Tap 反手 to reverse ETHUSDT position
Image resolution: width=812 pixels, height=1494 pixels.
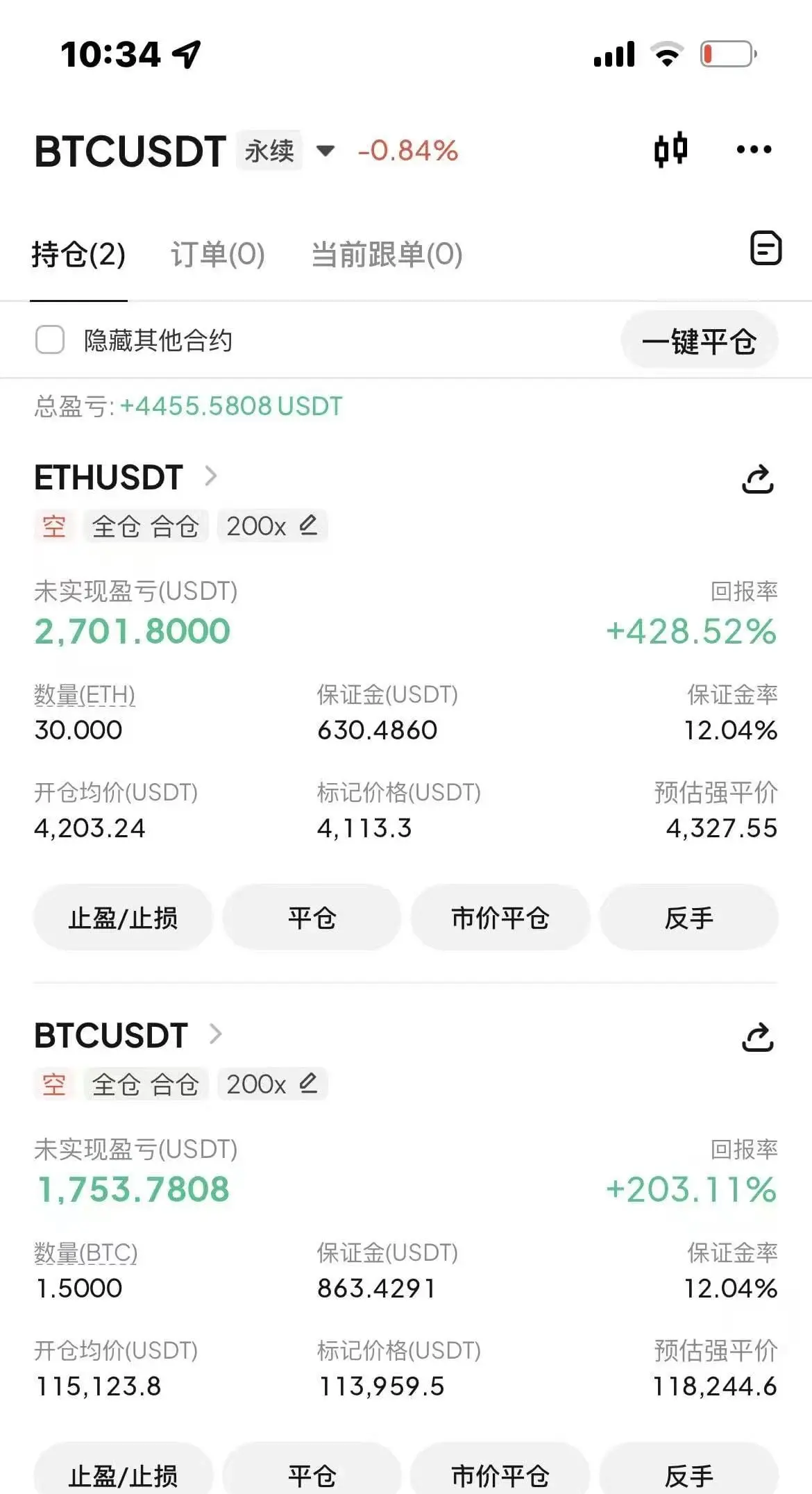[688, 918]
